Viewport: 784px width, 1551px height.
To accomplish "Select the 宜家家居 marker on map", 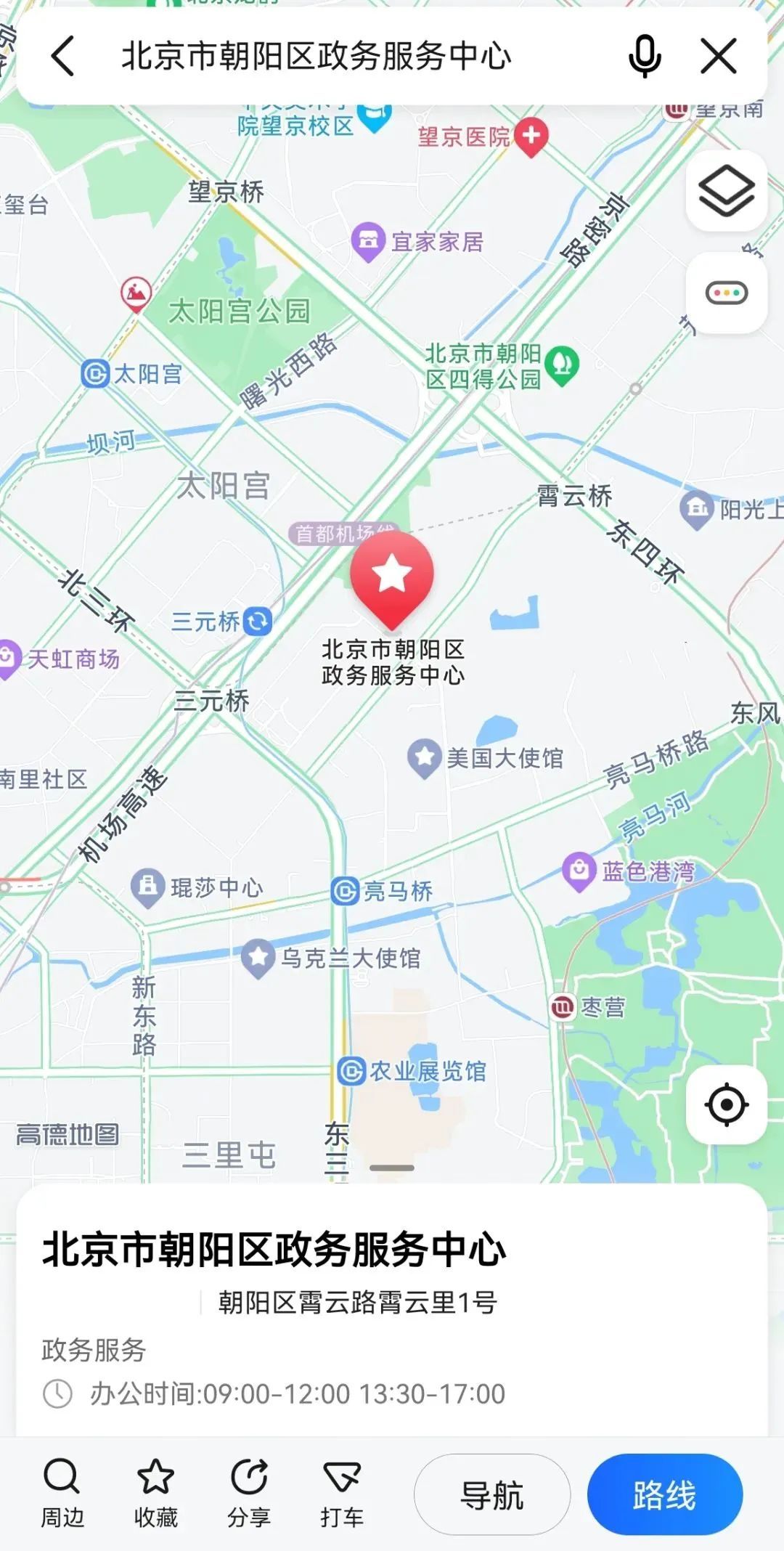I will point(417,242).
